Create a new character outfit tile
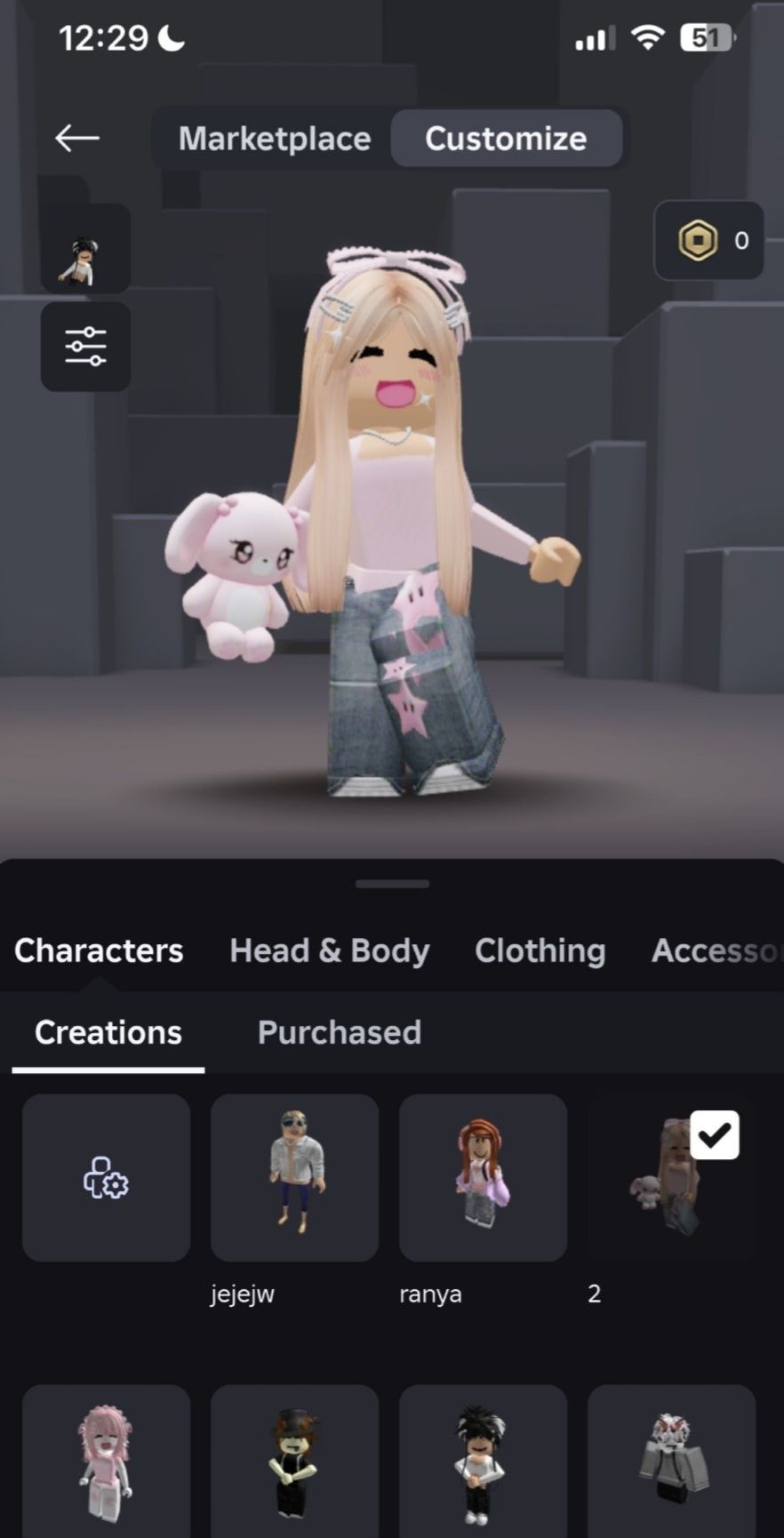The image size is (784, 1538). (106, 1178)
